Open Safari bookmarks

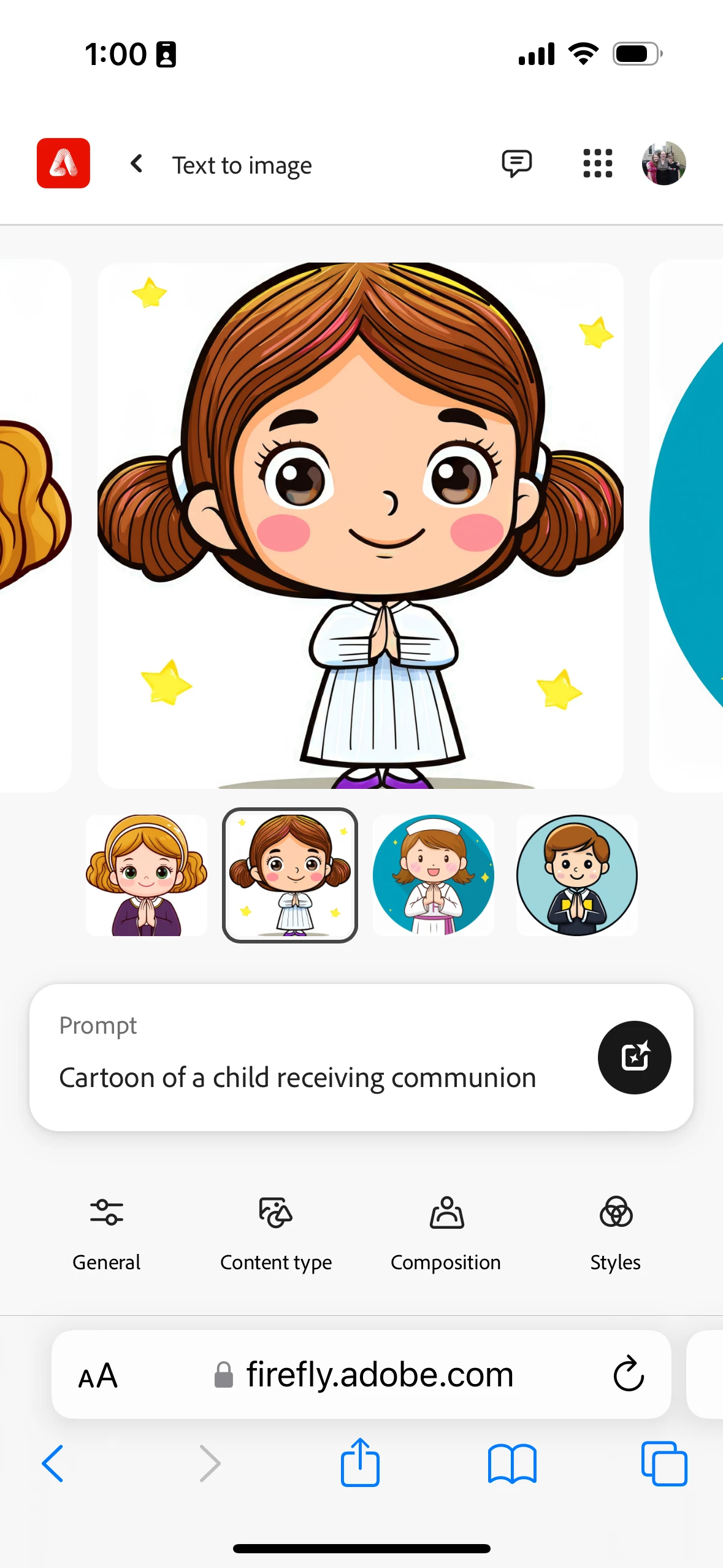click(512, 1463)
